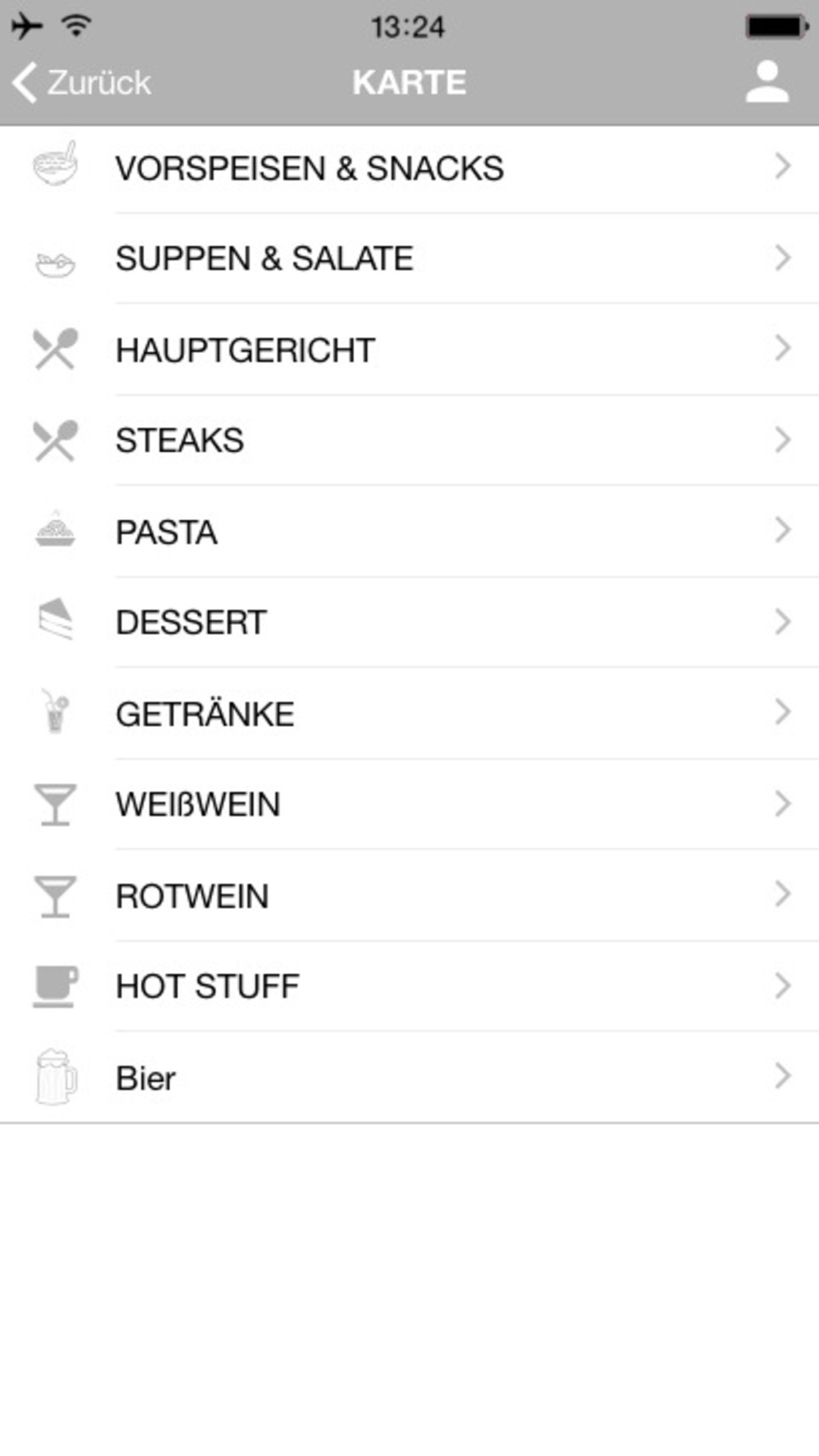This screenshot has height=1456, width=819.
Task: Open the Bier category
Action: pos(409,1078)
